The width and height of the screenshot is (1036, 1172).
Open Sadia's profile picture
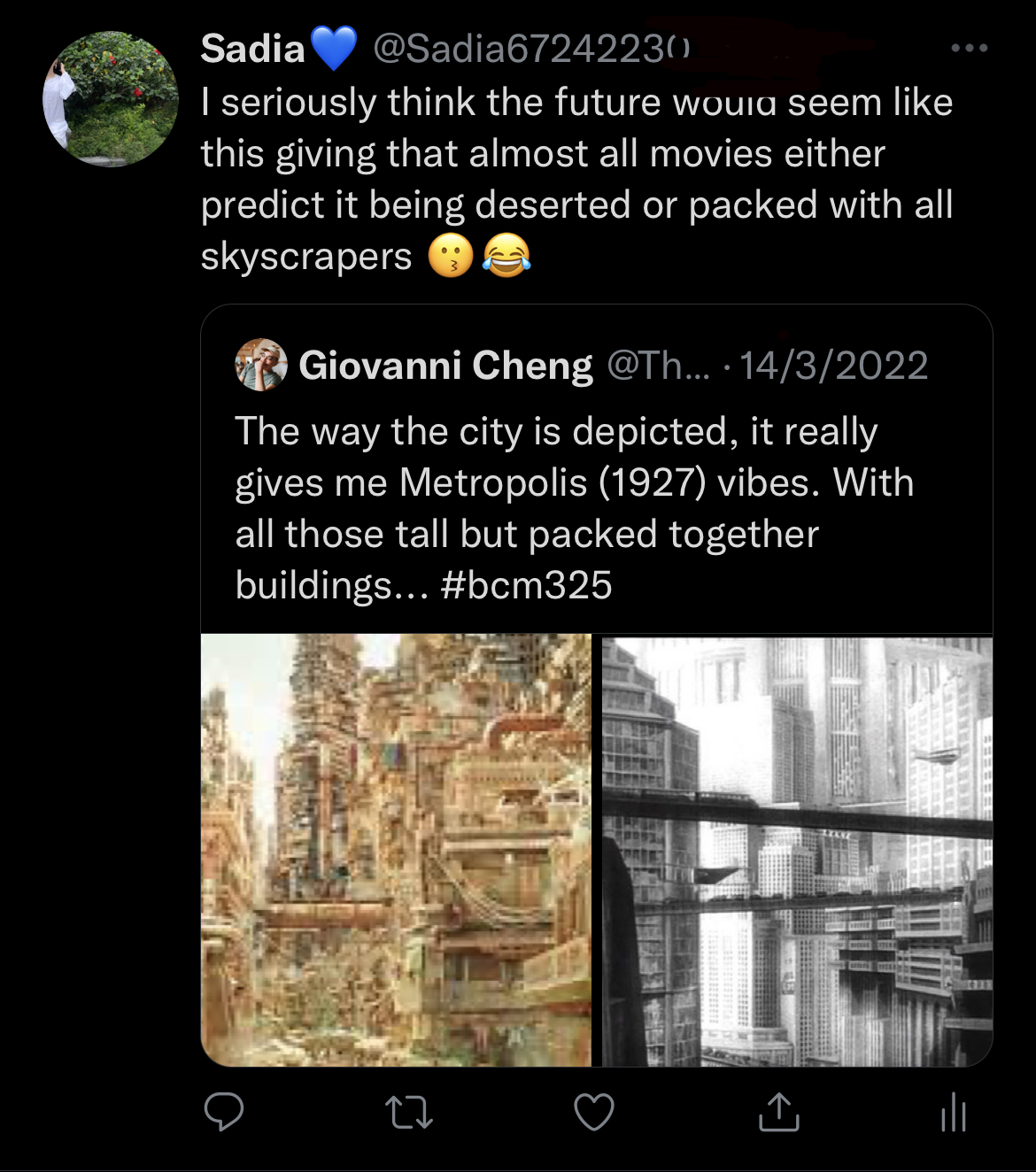[x=111, y=99]
